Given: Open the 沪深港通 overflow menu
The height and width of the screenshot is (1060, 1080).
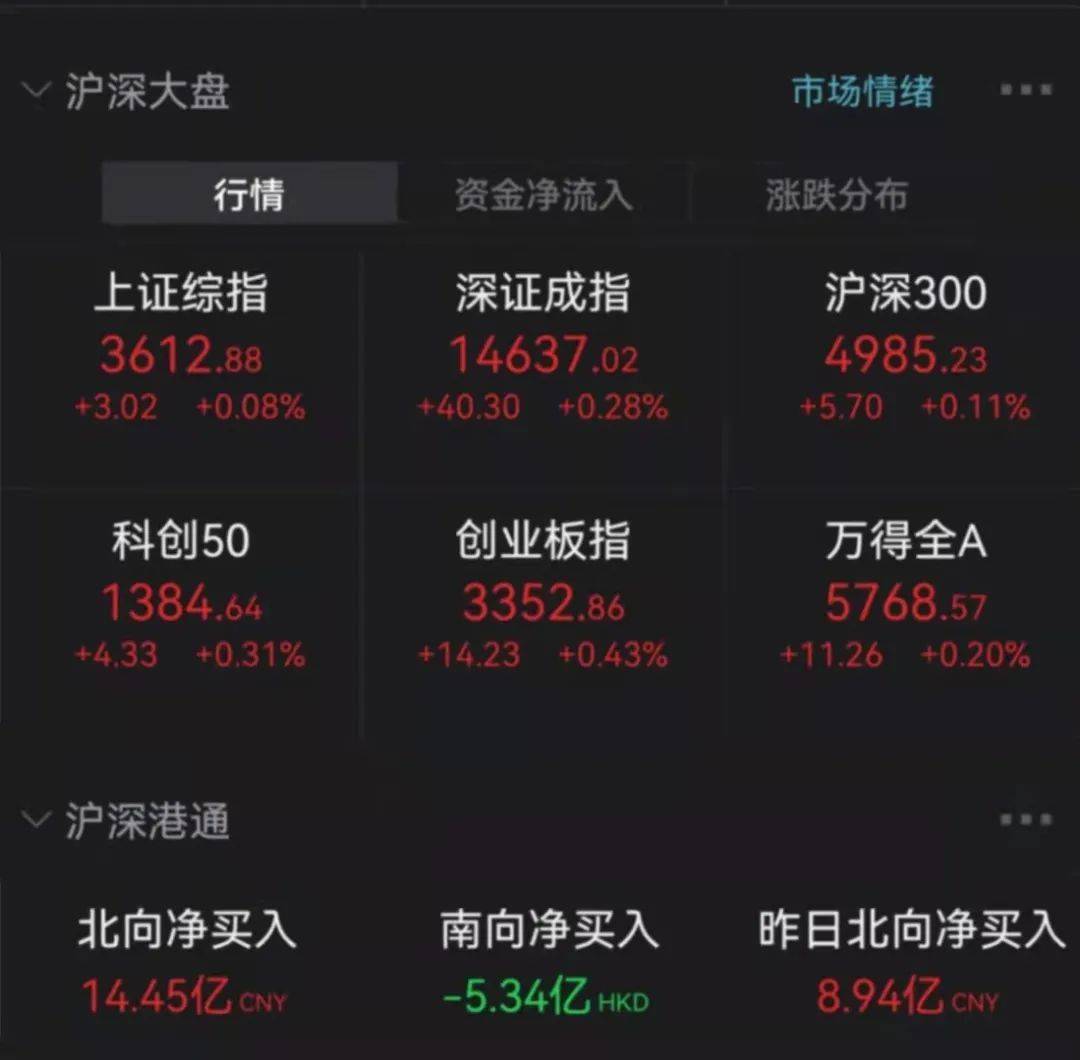Looking at the screenshot, I should [x=1026, y=820].
